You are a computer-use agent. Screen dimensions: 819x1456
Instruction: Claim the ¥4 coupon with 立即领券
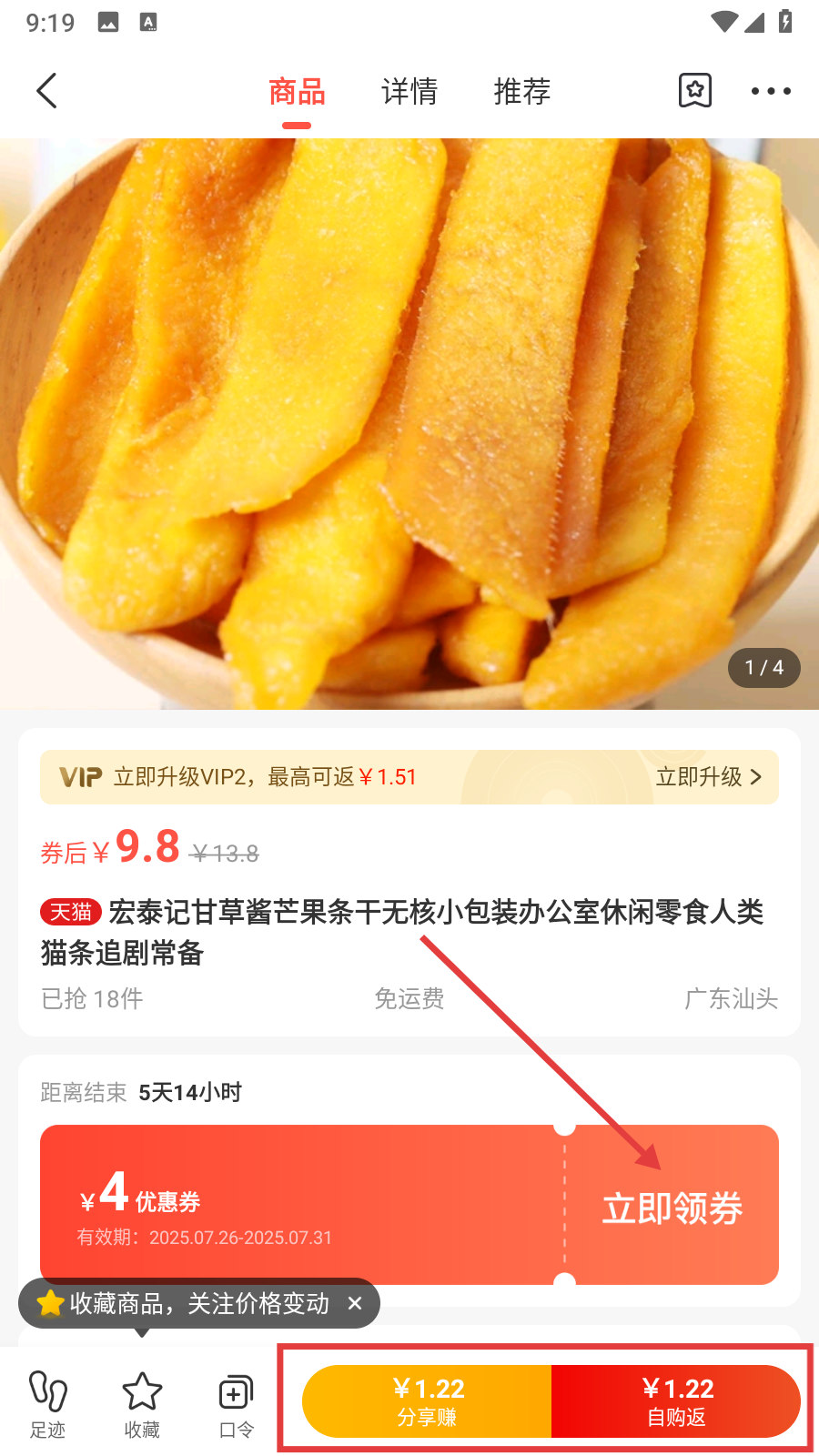672,1208
